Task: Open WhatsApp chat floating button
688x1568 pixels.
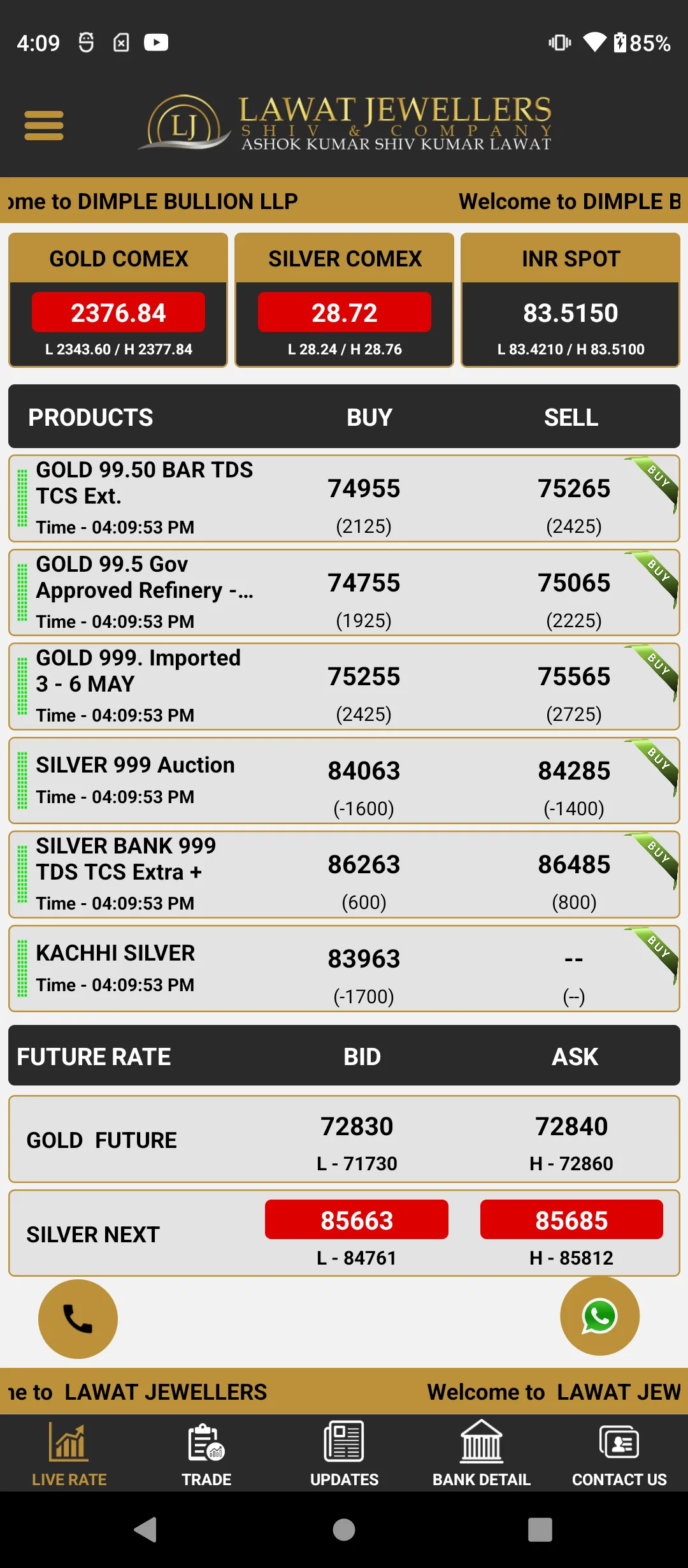Action: pos(599,1316)
